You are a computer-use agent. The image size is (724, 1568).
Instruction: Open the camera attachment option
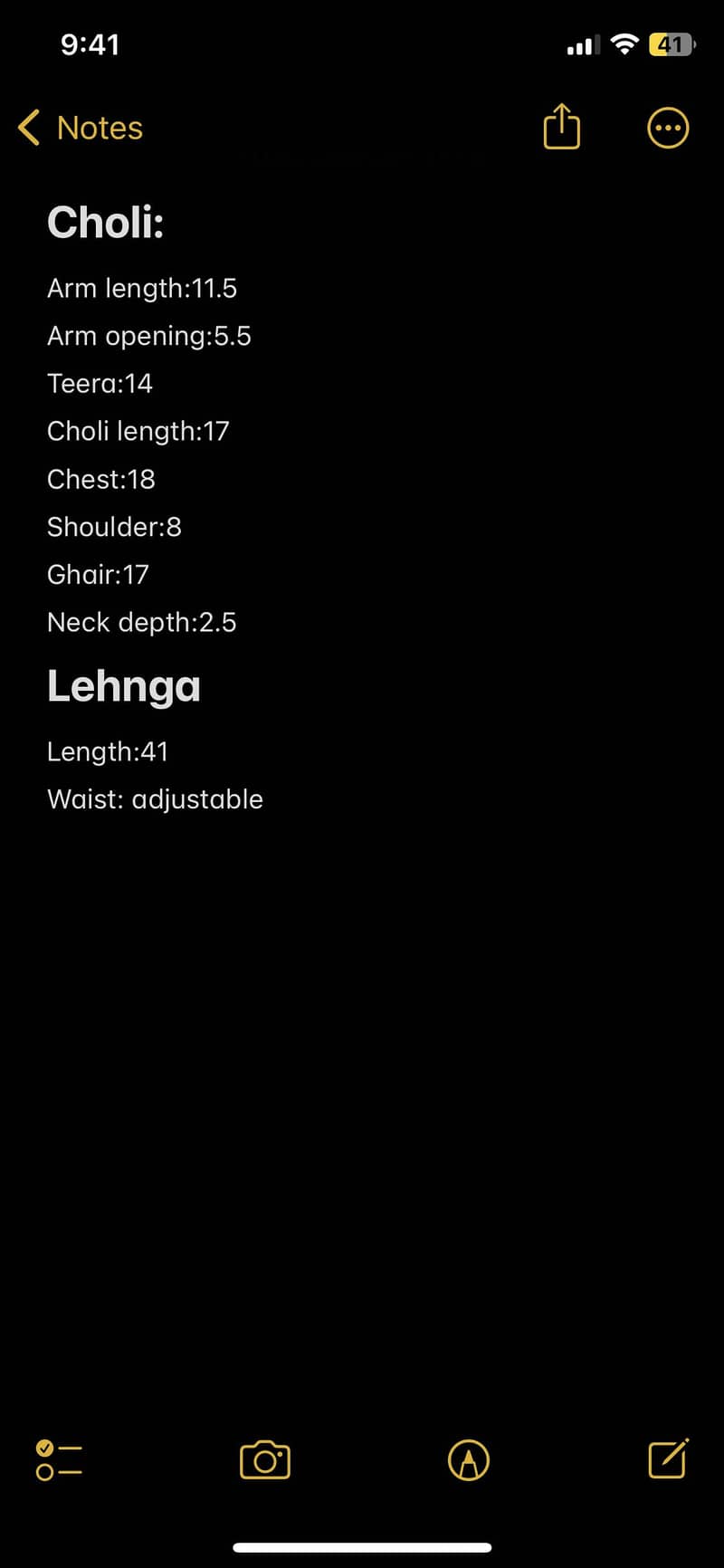[264, 1460]
